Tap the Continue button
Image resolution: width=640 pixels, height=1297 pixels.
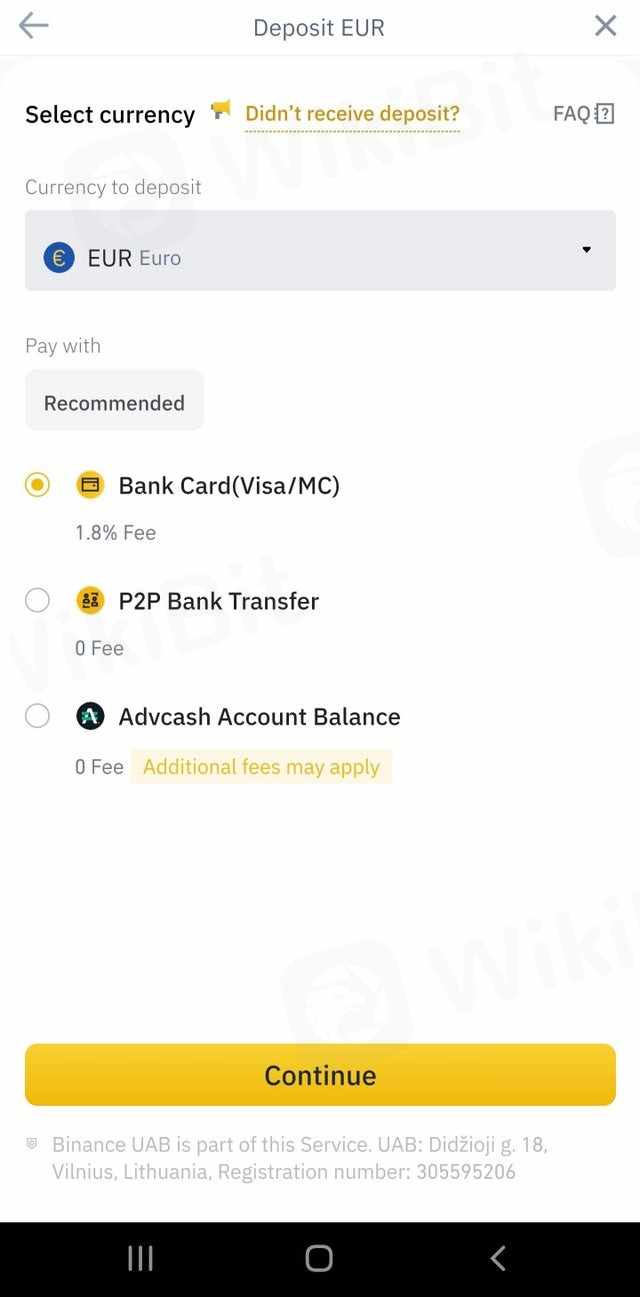[320, 1075]
